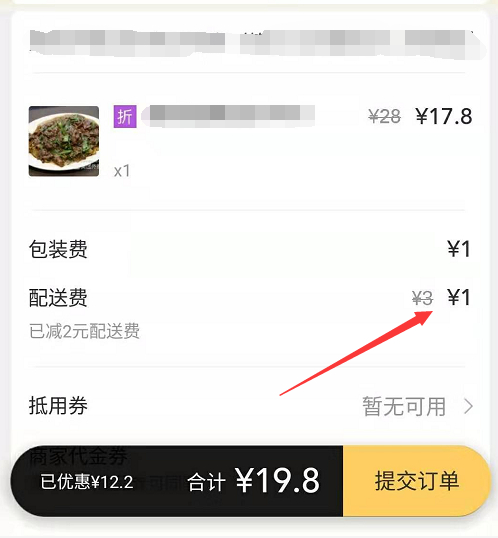Open the 抵用券 coupon row
This screenshot has height=538, width=498.
click(251, 406)
